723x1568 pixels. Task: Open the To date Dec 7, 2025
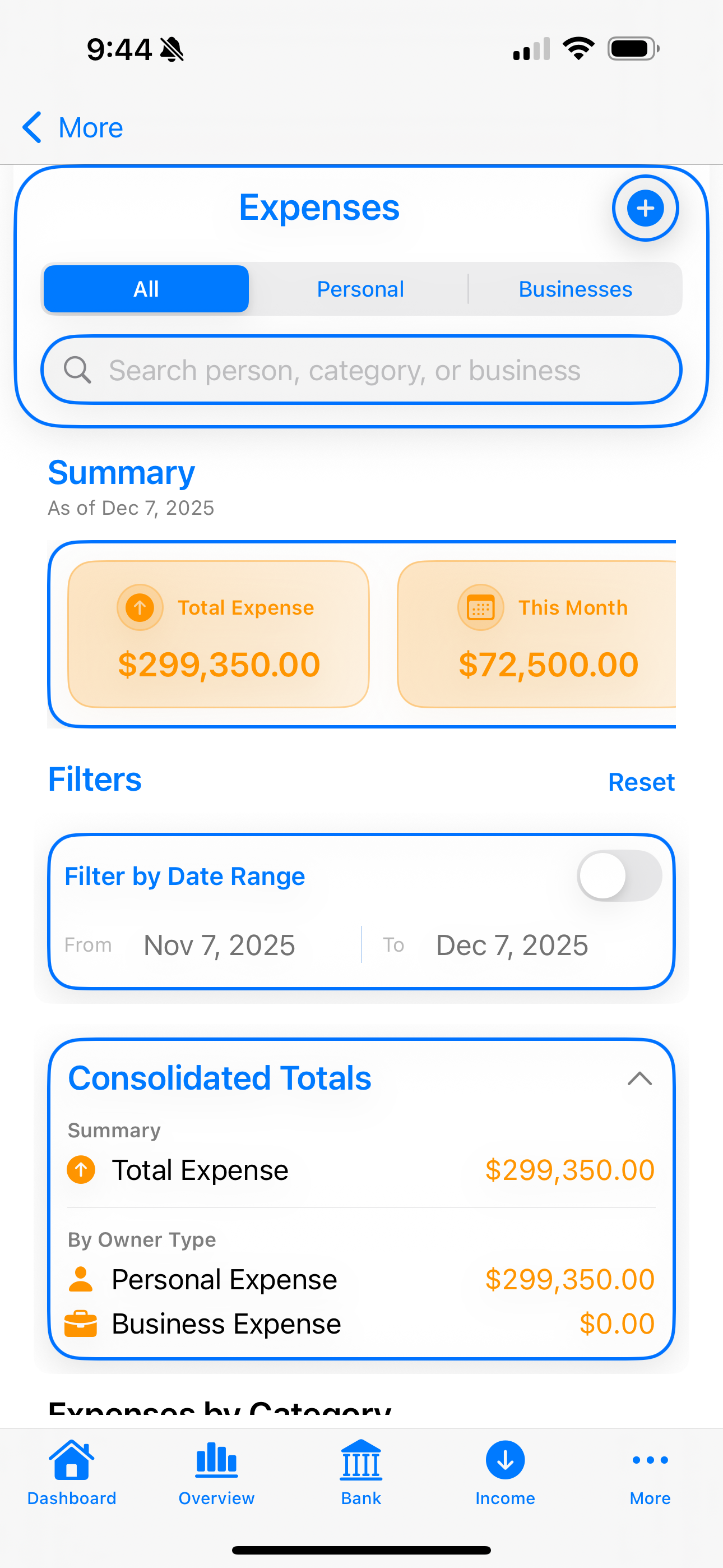(x=512, y=945)
